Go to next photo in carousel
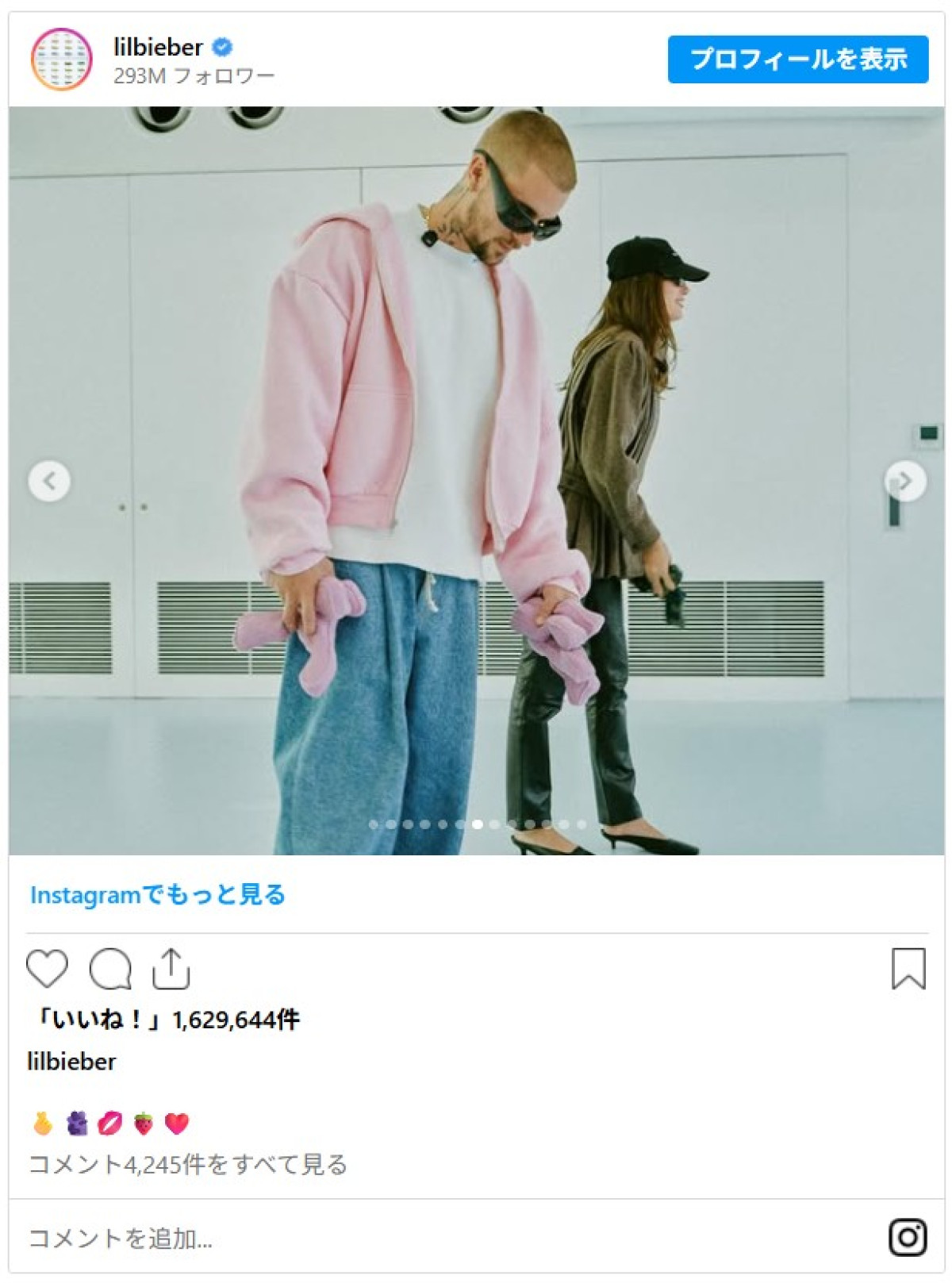The image size is (952, 1283). click(904, 481)
